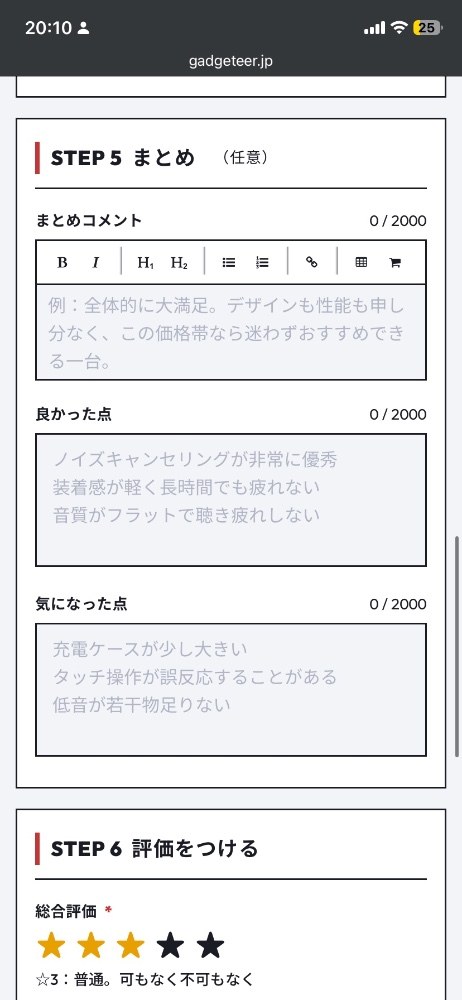
Task: Add a bulleted list
Action: pyautogui.click(x=228, y=263)
